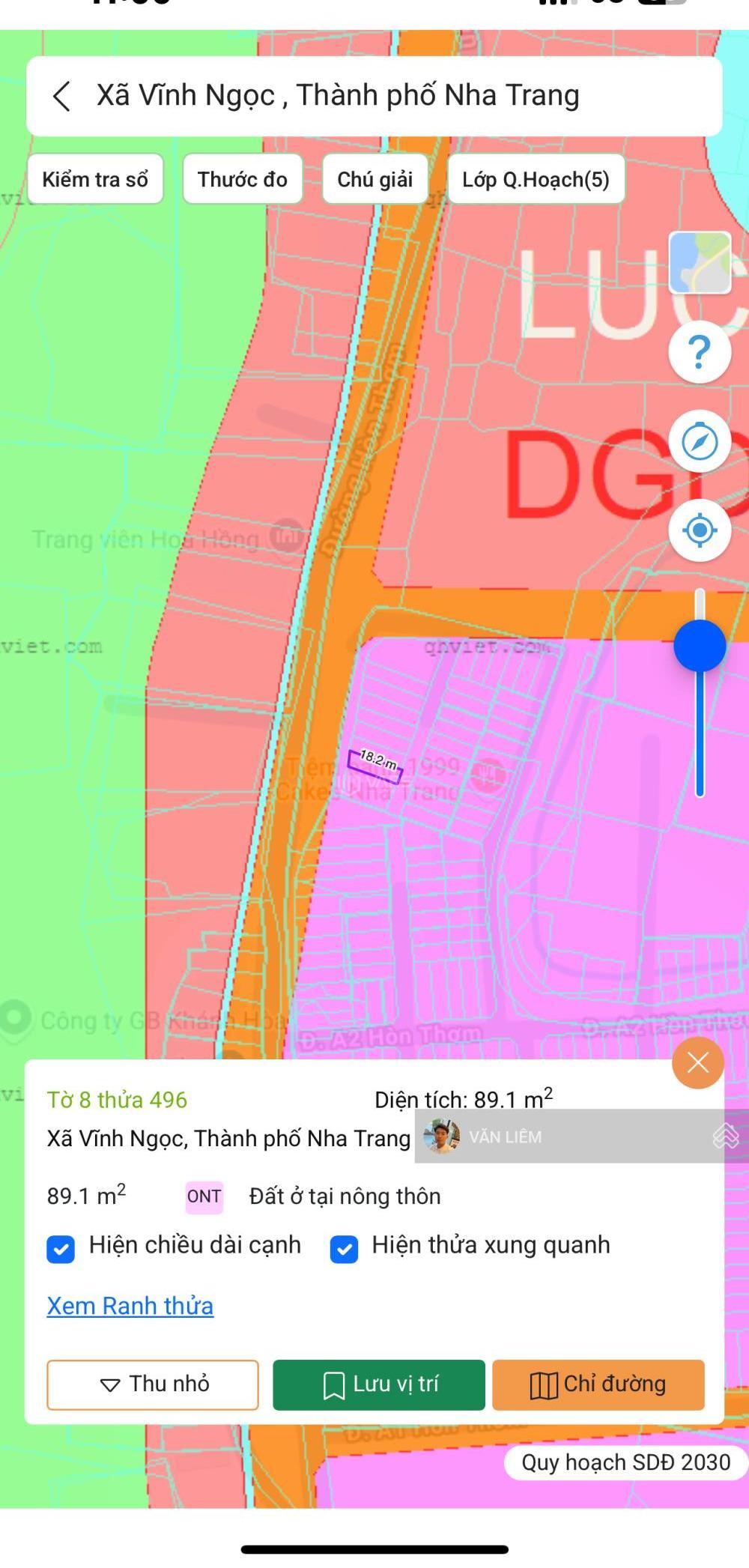Switch map type via map thumbnail
This screenshot has height=1568, width=749.
pyautogui.click(x=700, y=263)
